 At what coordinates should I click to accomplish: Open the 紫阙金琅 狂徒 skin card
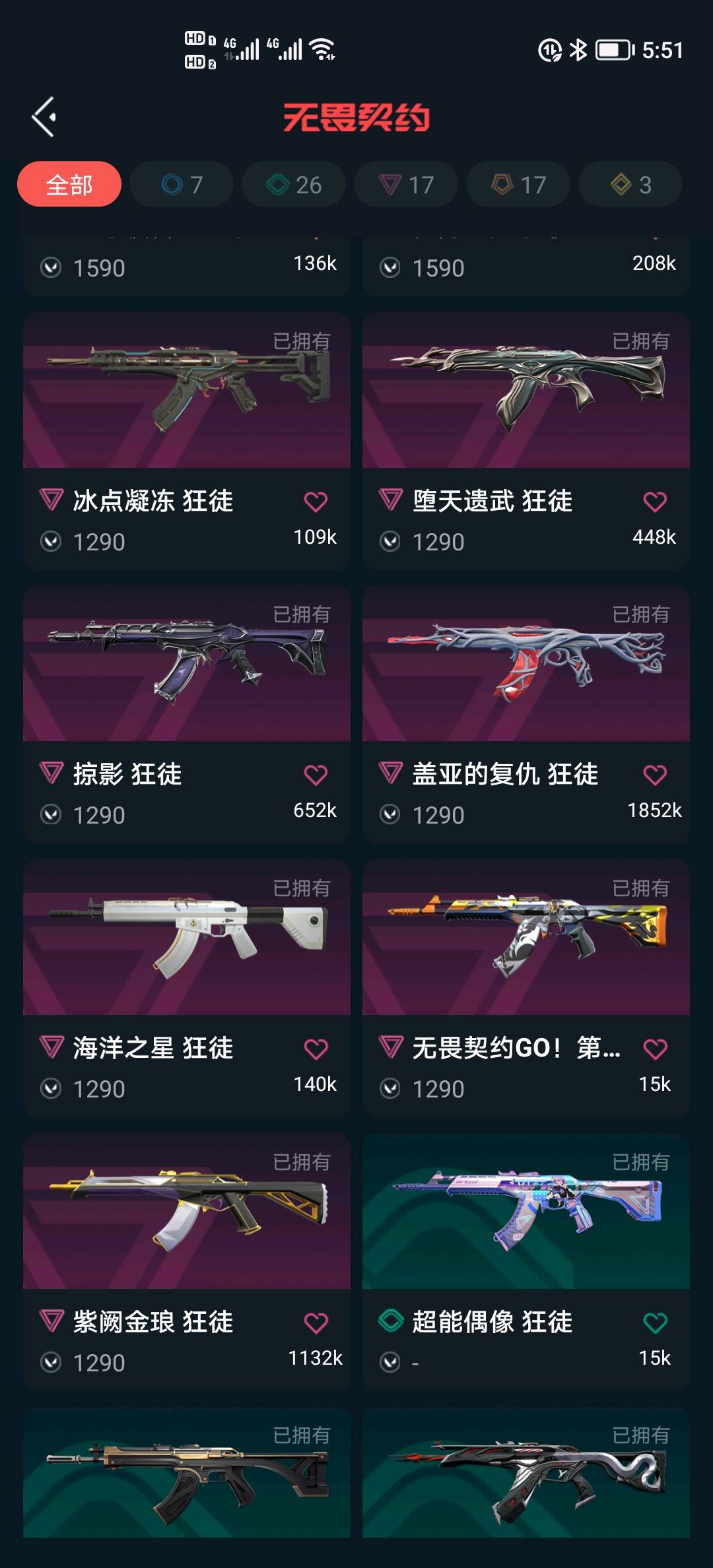click(x=187, y=1212)
